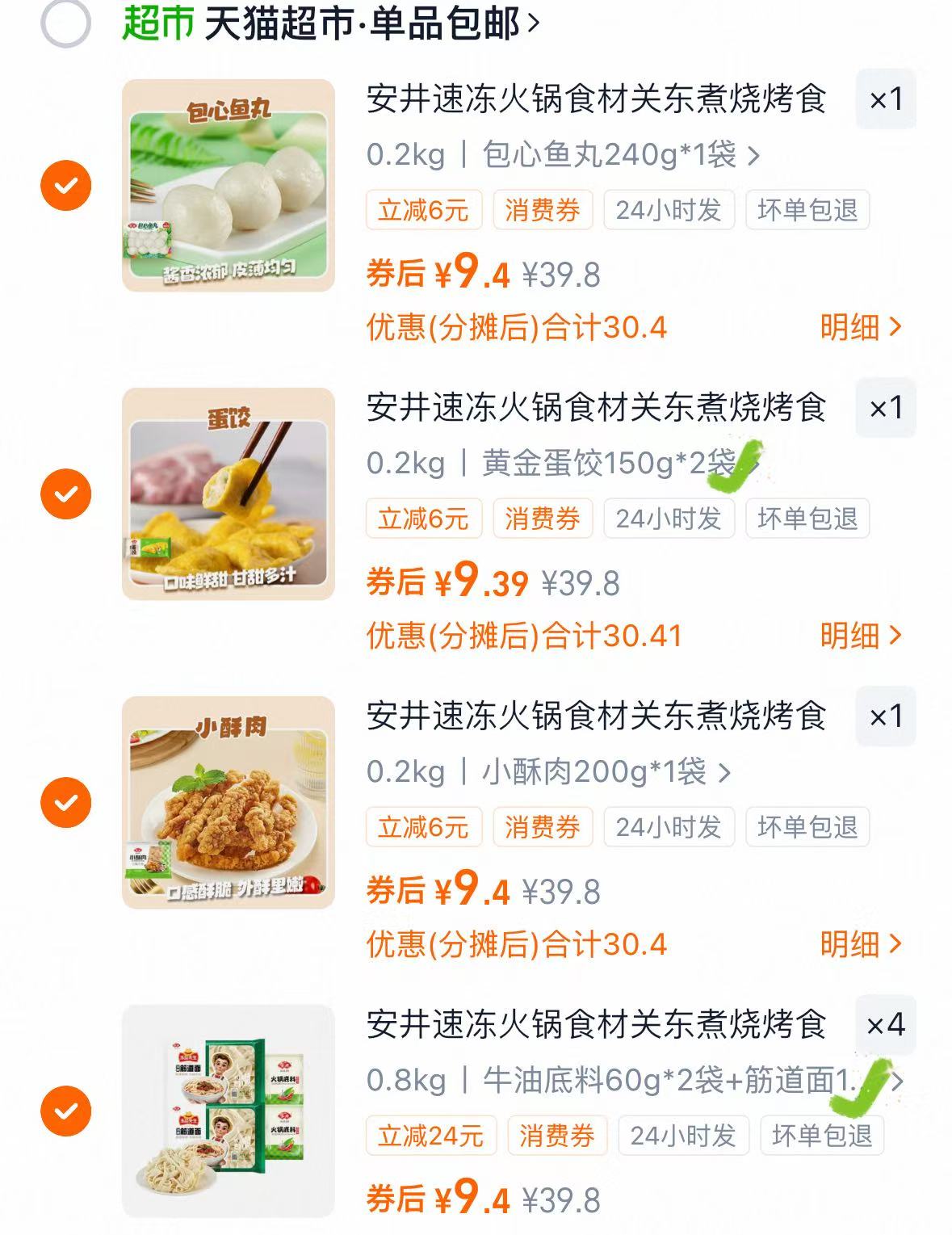Screen dimensions: 952x1235
Task: Click the 24小时发 badge on 小酥肉
Action: (670, 827)
